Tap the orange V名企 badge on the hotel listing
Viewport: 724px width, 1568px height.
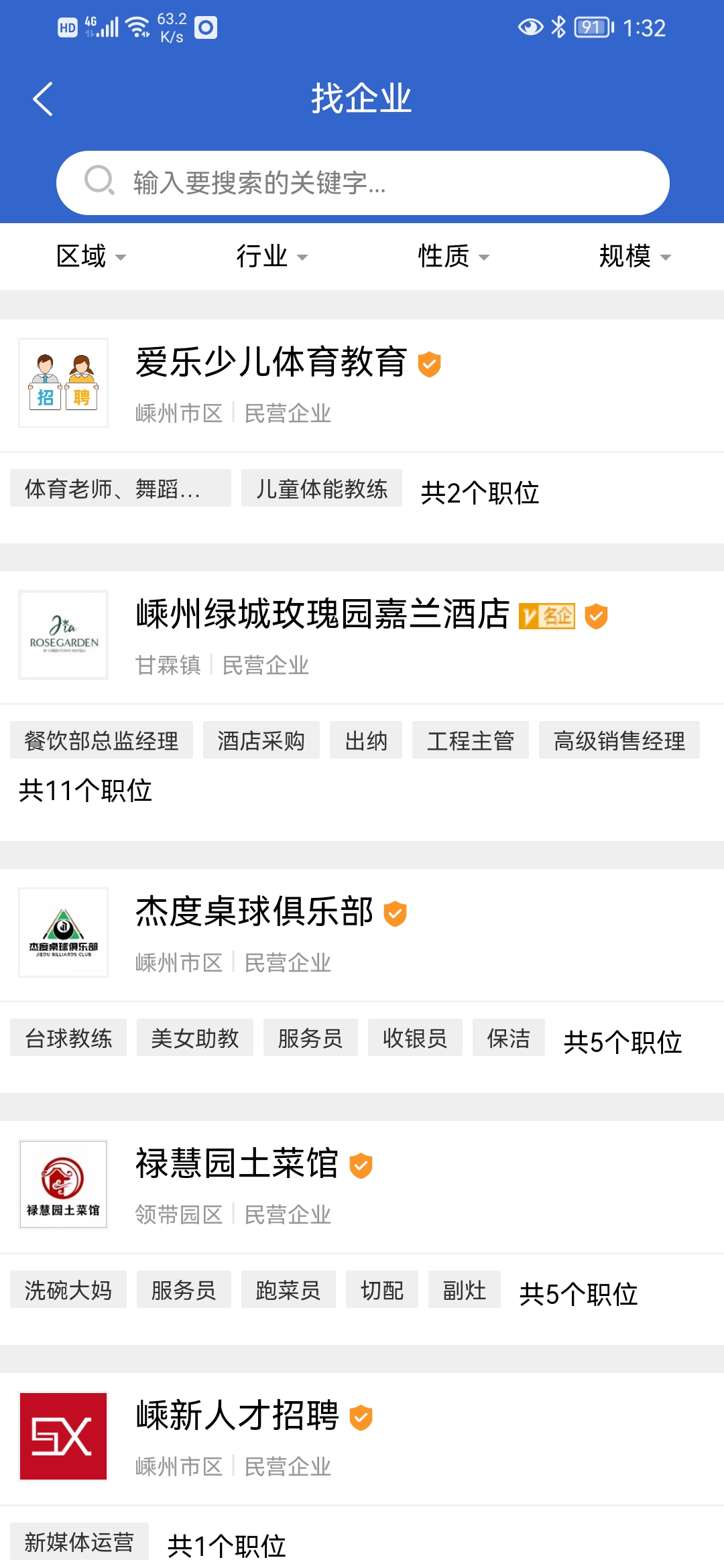547,616
